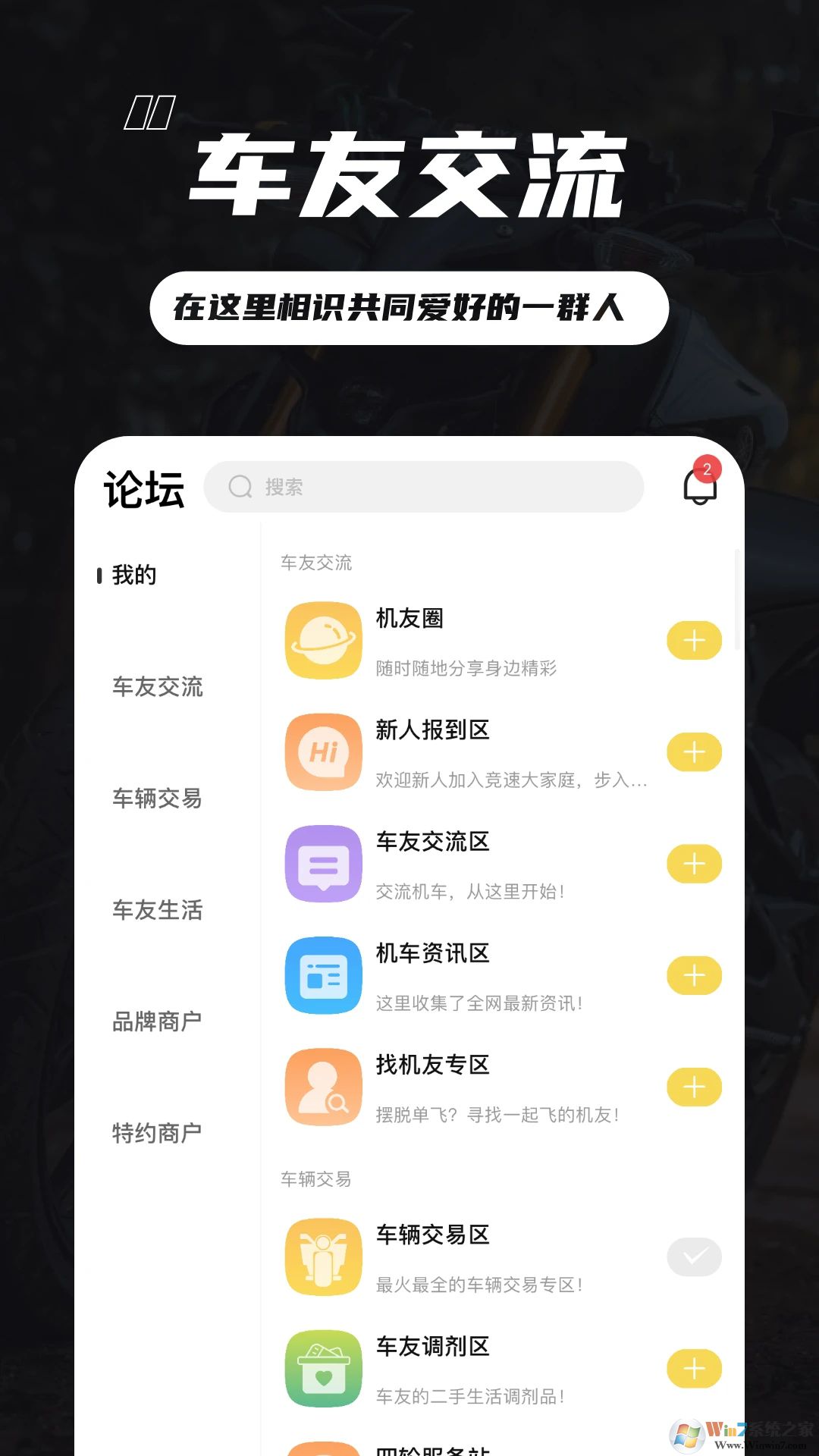Open the 特约商户 sidebar section
This screenshot has width=819, height=1456.
tap(157, 1134)
